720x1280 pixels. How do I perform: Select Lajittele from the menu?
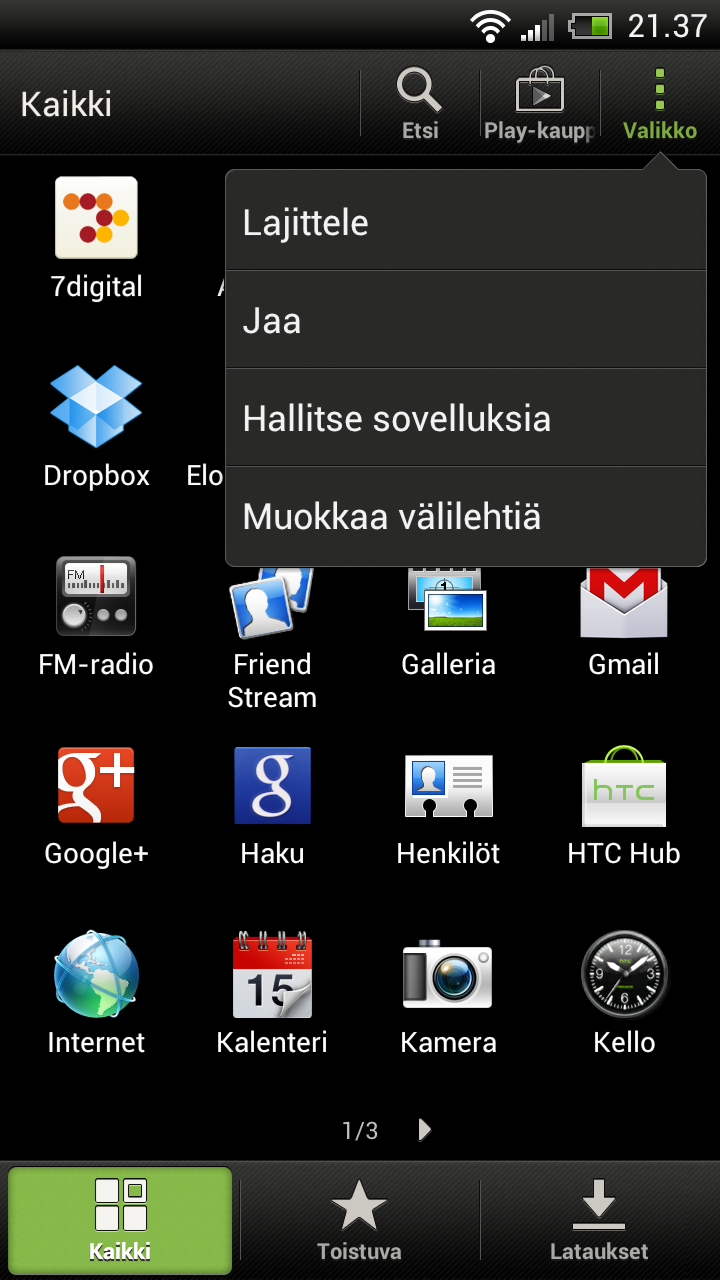coord(465,222)
